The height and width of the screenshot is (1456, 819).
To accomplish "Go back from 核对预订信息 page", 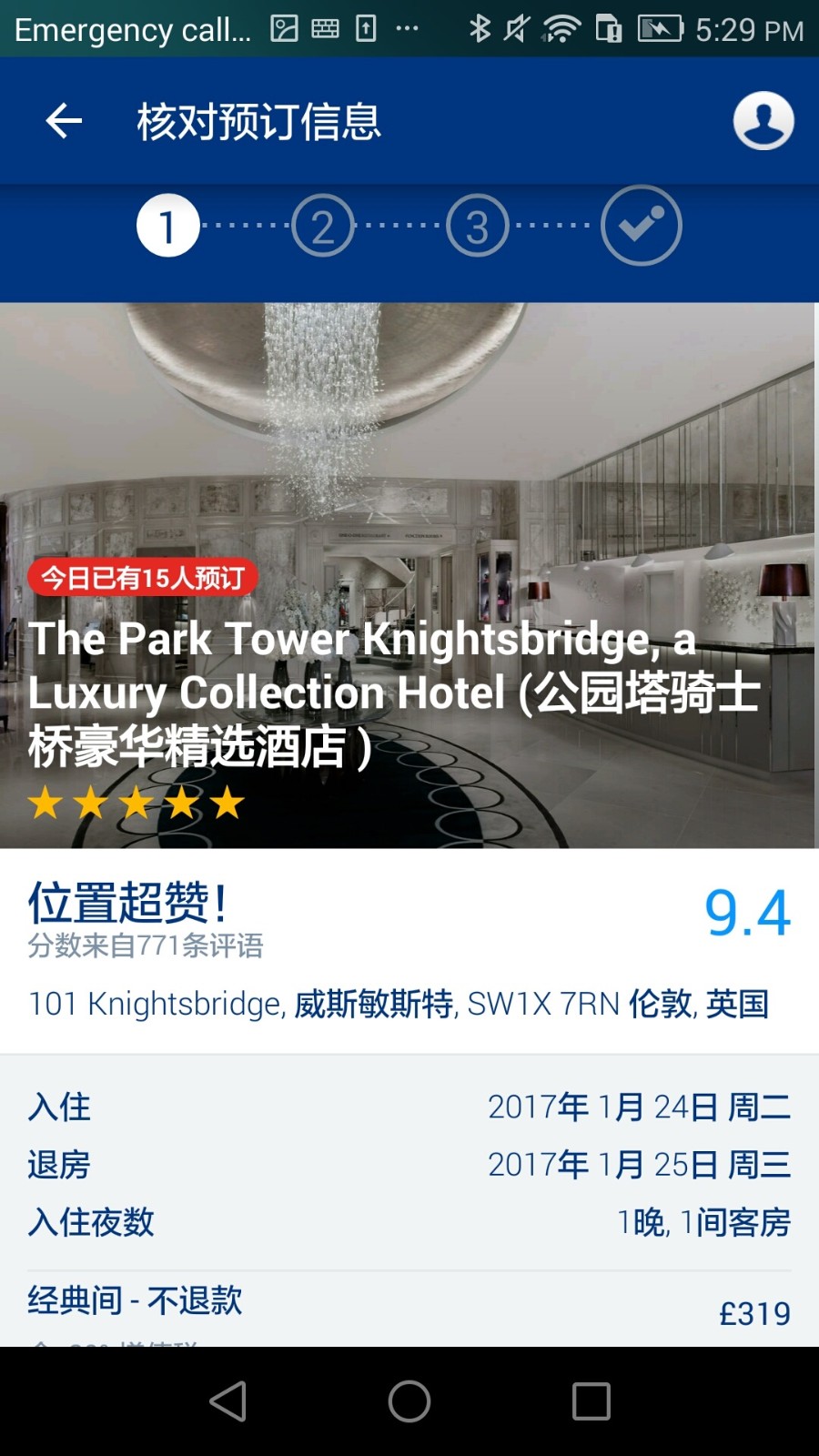I will [x=64, y=121].
